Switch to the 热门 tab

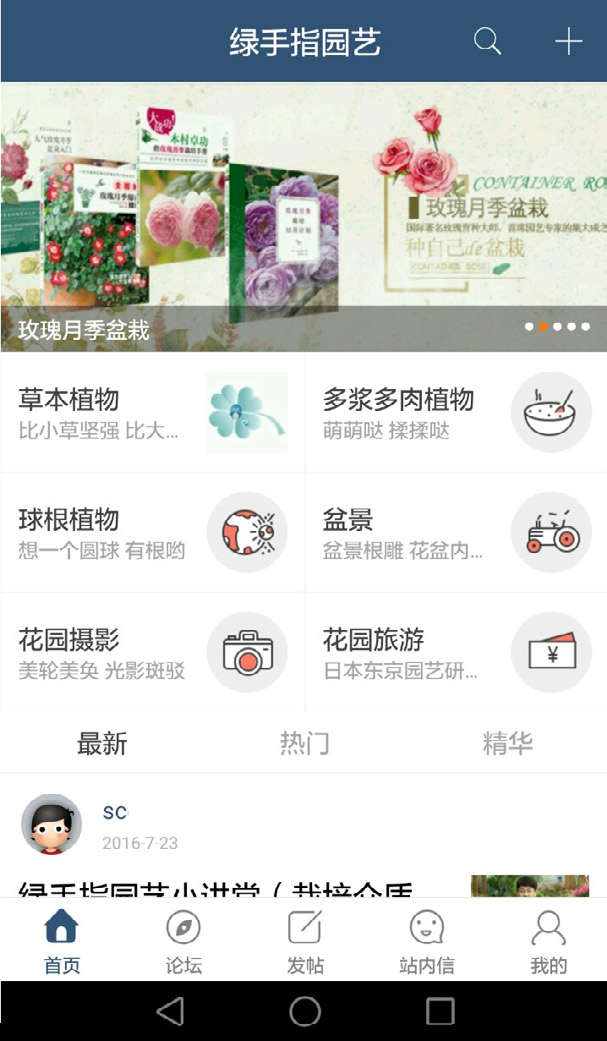pos(304,743)
